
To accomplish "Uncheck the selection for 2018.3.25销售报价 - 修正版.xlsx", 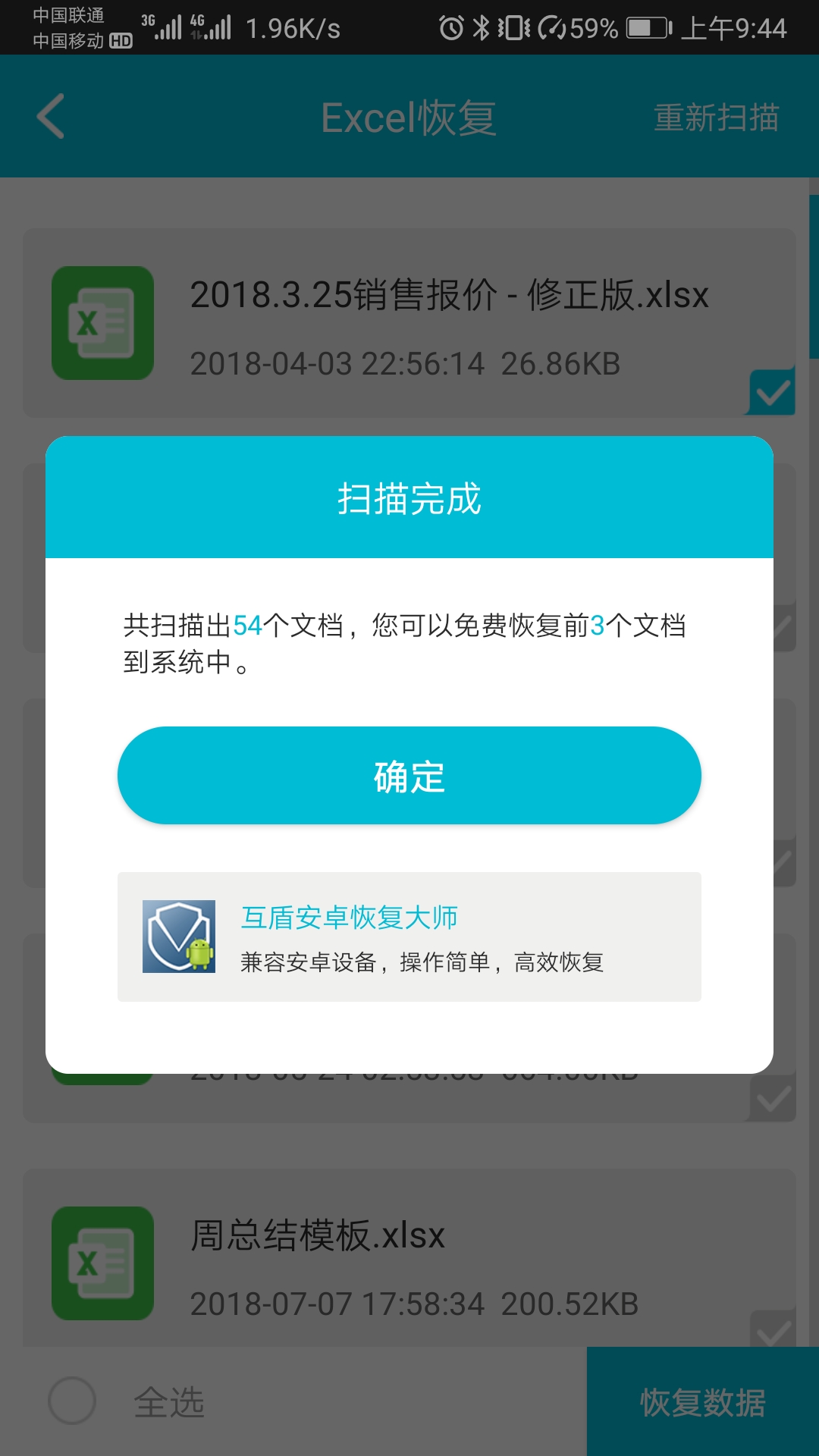I will (x=771, y=391).
